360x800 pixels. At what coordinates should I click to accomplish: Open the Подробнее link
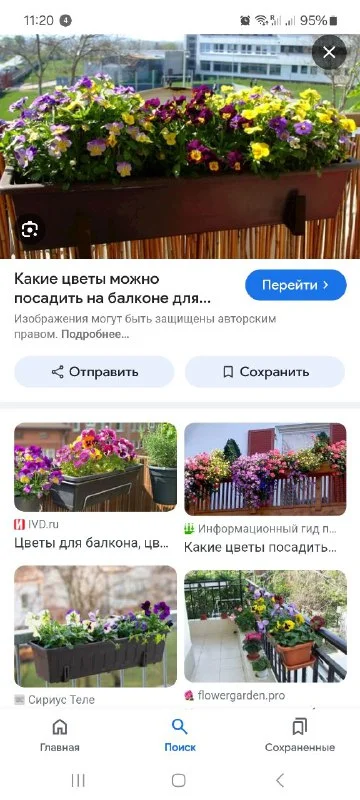coord(96,335)
